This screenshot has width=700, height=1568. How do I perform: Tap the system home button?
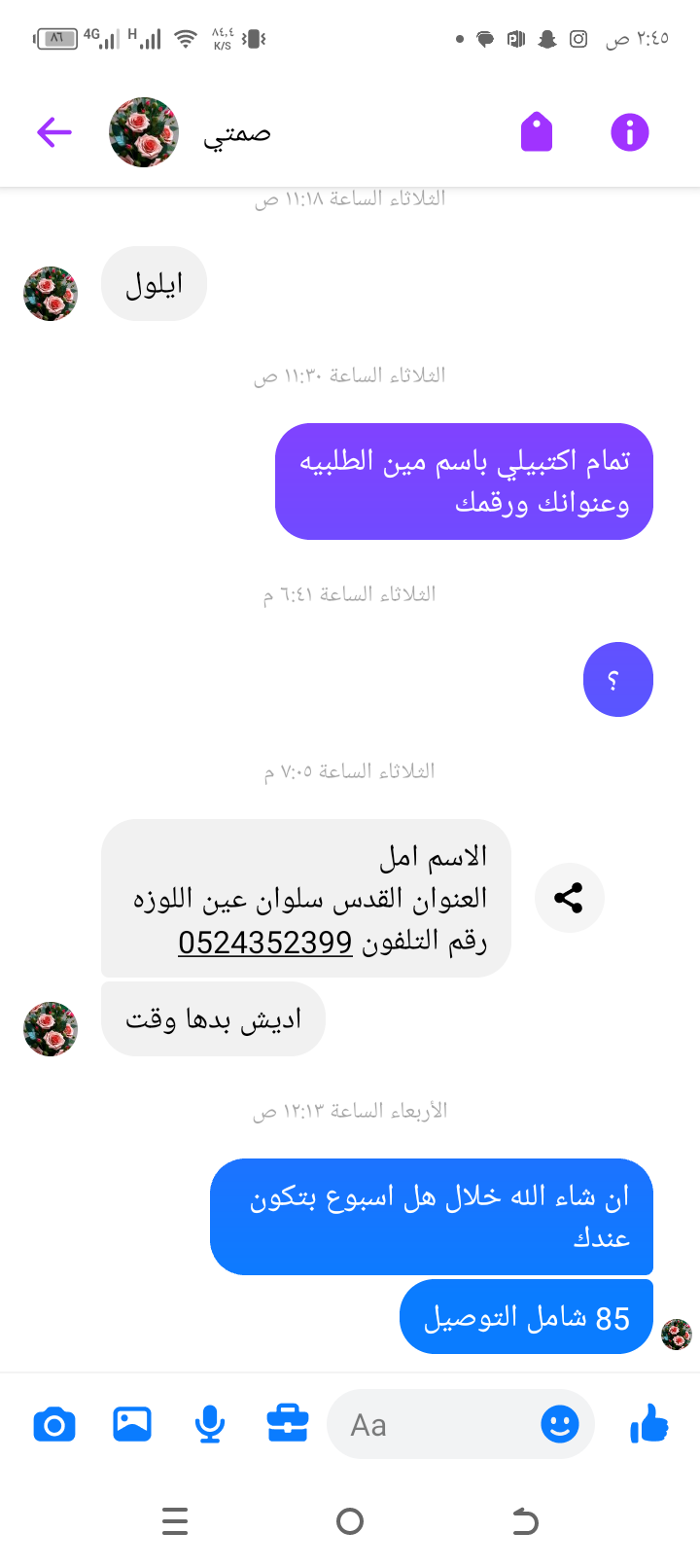coord(350,1521)
